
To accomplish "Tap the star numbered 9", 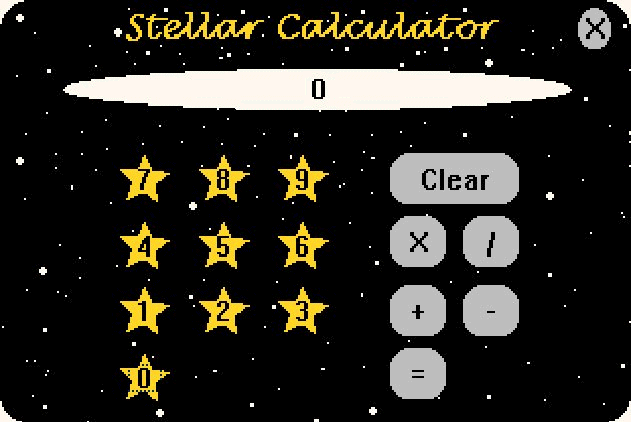I will click(302, 181).
